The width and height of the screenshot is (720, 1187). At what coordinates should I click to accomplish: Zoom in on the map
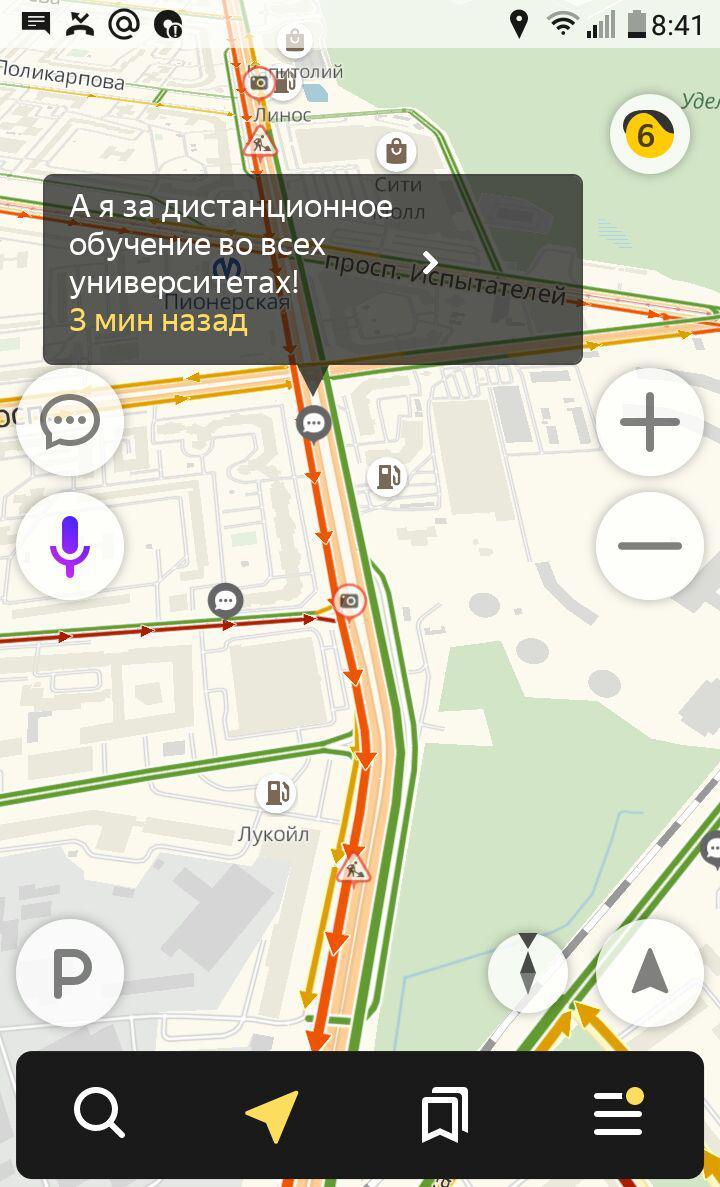click(x=649, y=422)
